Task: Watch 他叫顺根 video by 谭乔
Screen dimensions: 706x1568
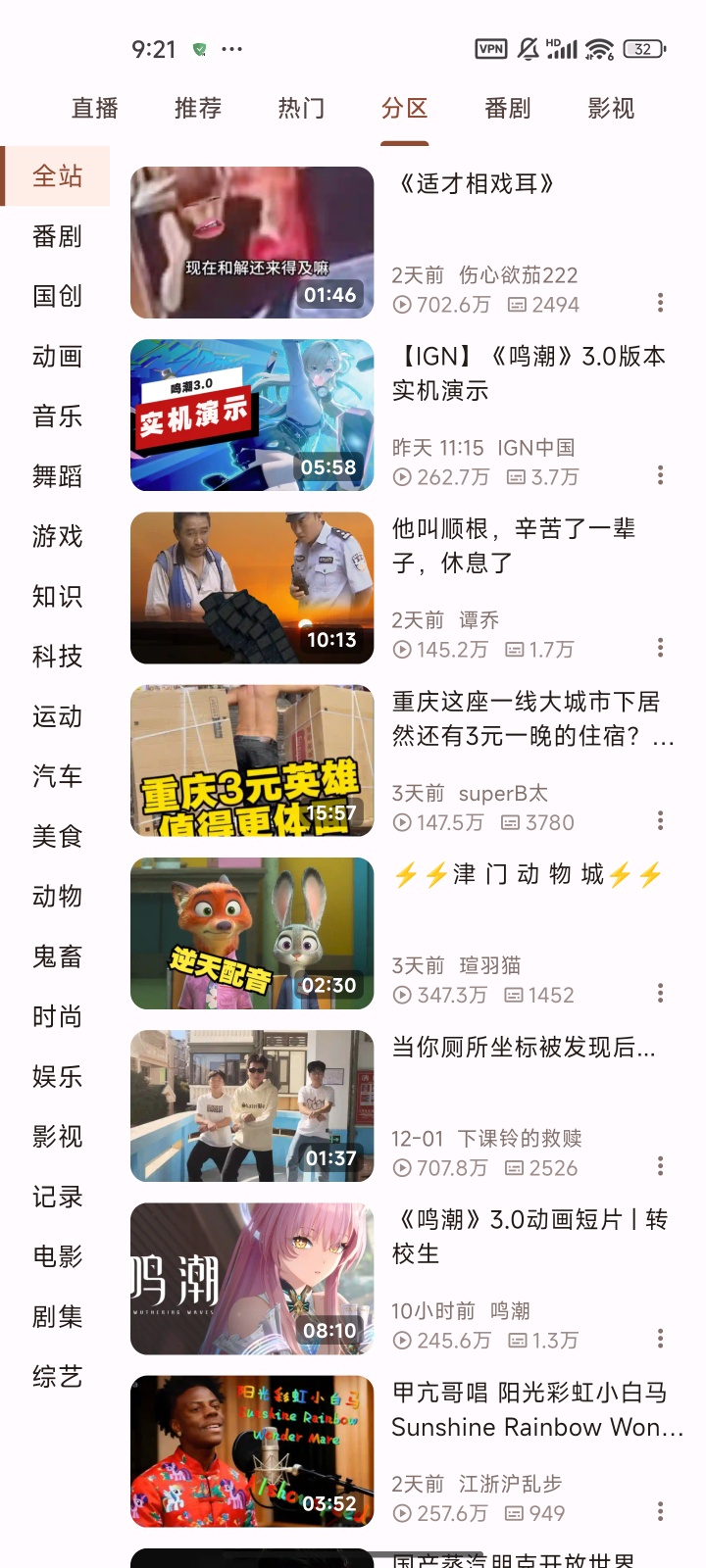Action: (252, 588)
